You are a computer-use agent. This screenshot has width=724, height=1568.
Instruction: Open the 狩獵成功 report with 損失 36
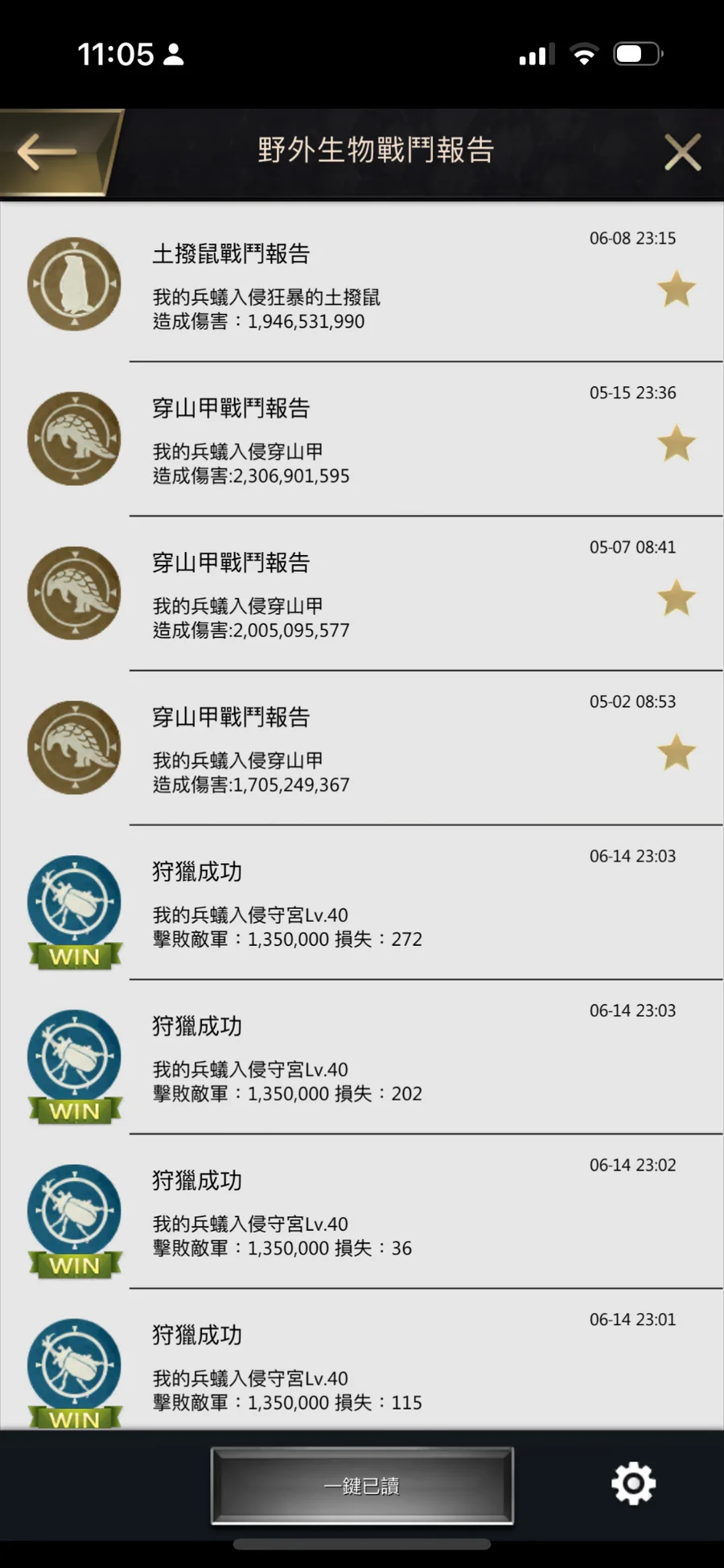[x=362, y=1214]
